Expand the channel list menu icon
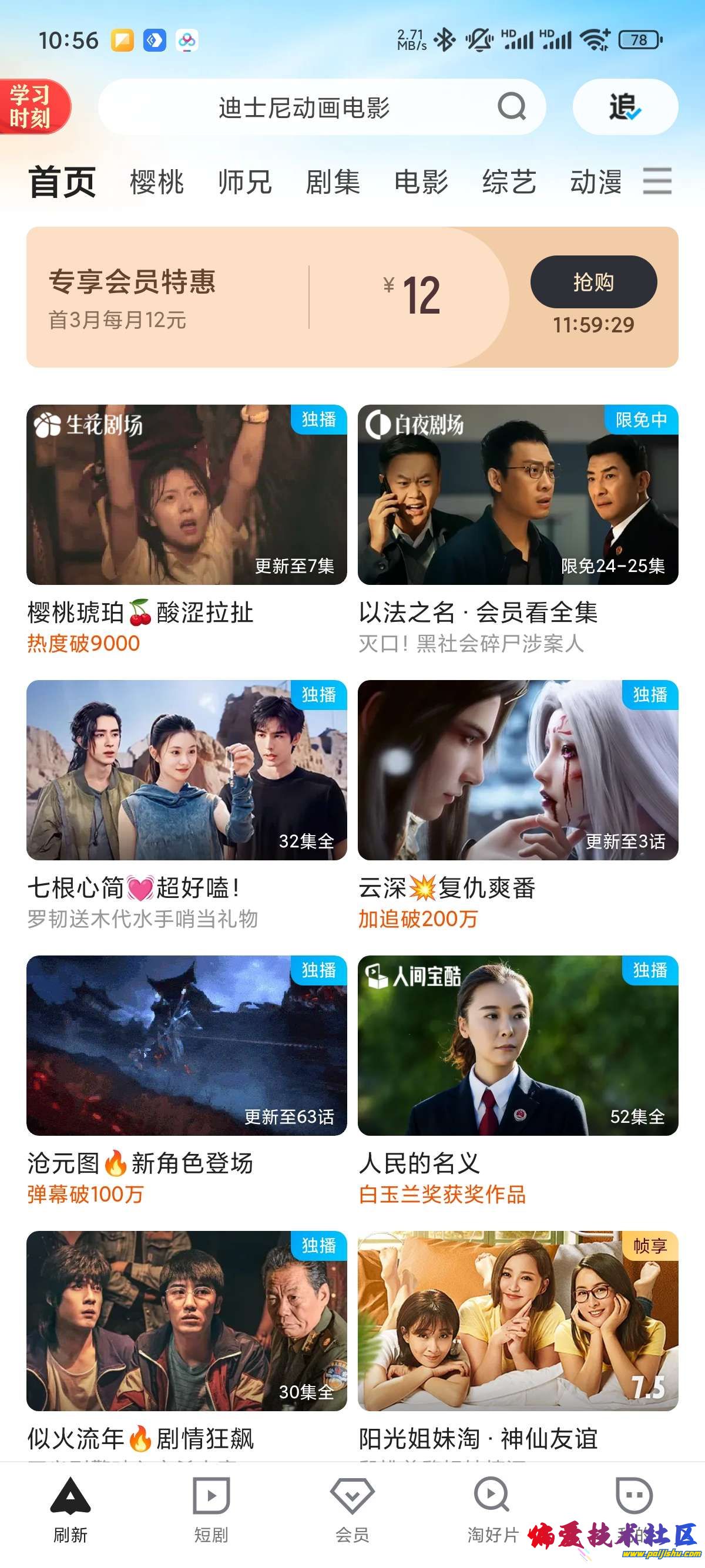 click(657, 181)
